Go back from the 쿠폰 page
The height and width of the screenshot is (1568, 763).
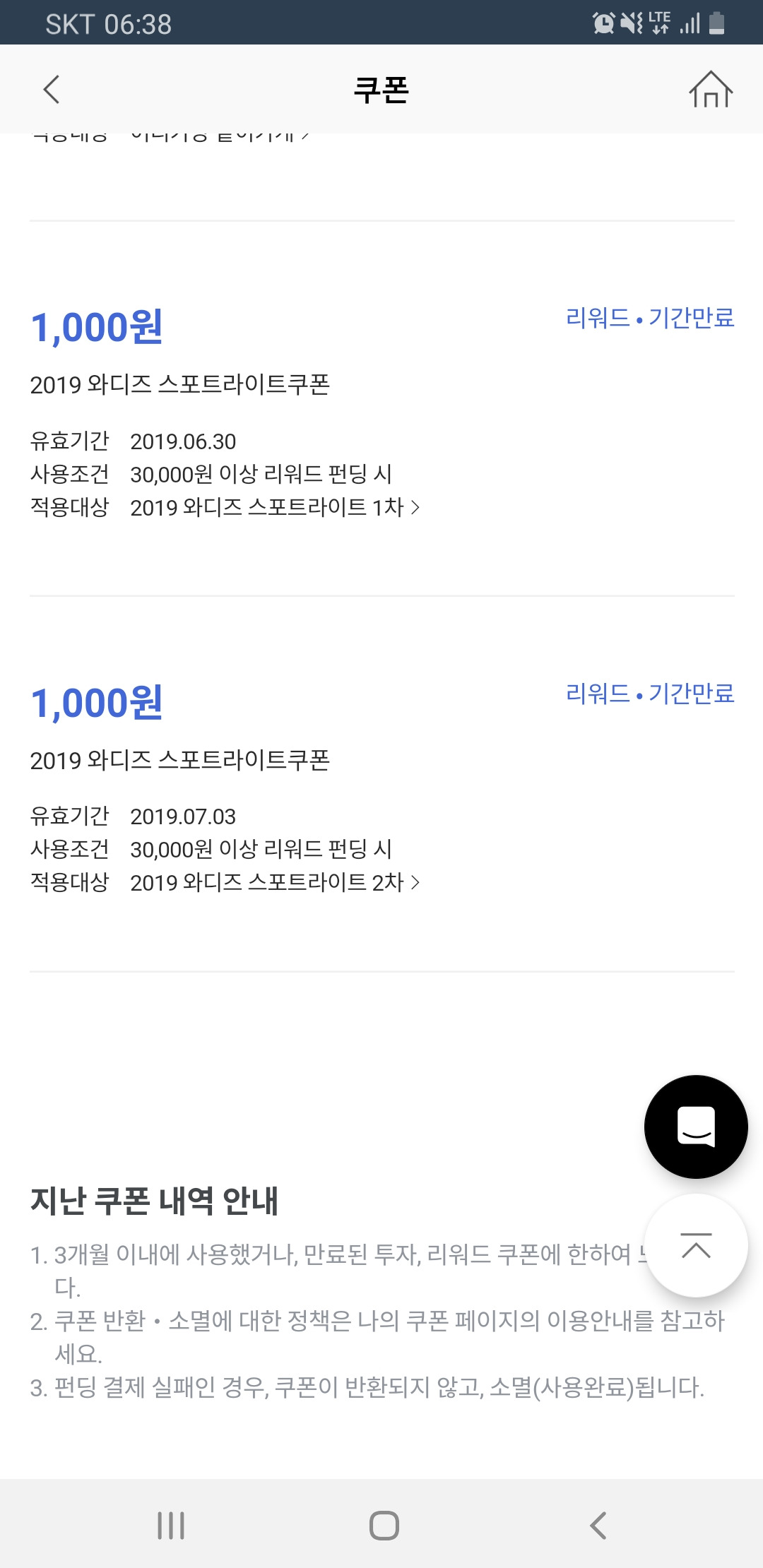pos(52,90)
